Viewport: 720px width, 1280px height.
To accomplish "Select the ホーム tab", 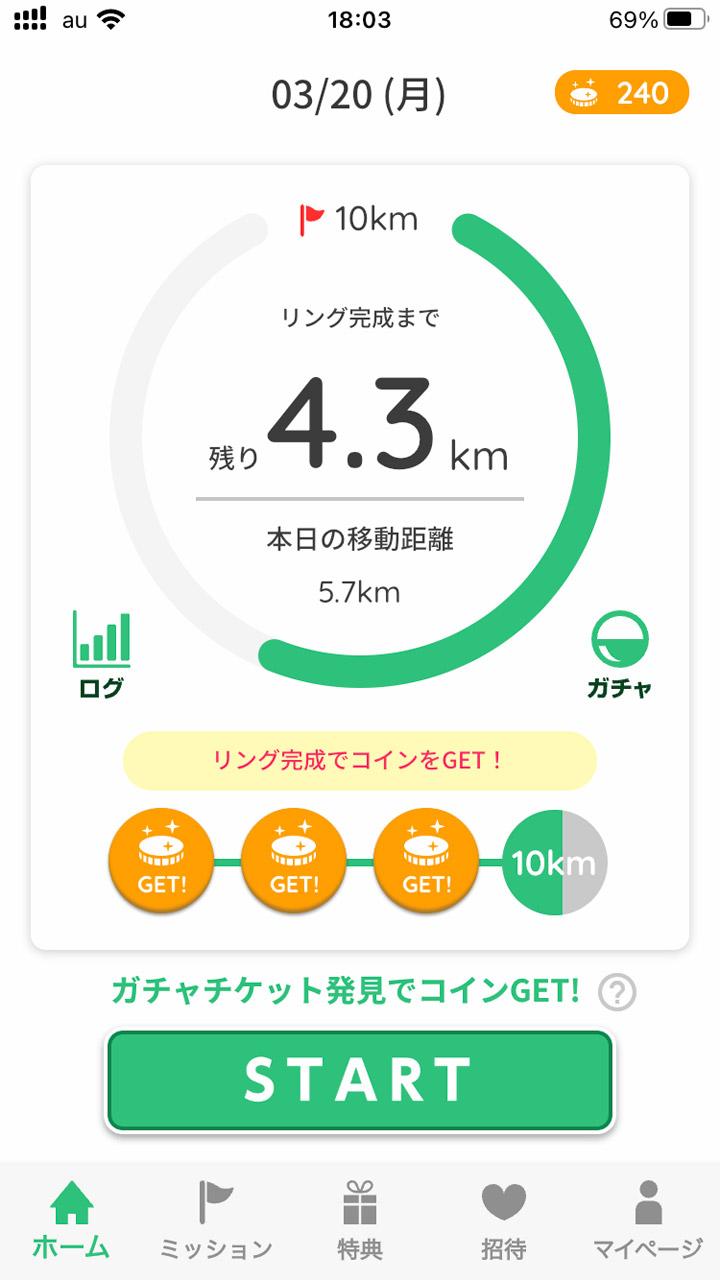I will point(72,1215).
